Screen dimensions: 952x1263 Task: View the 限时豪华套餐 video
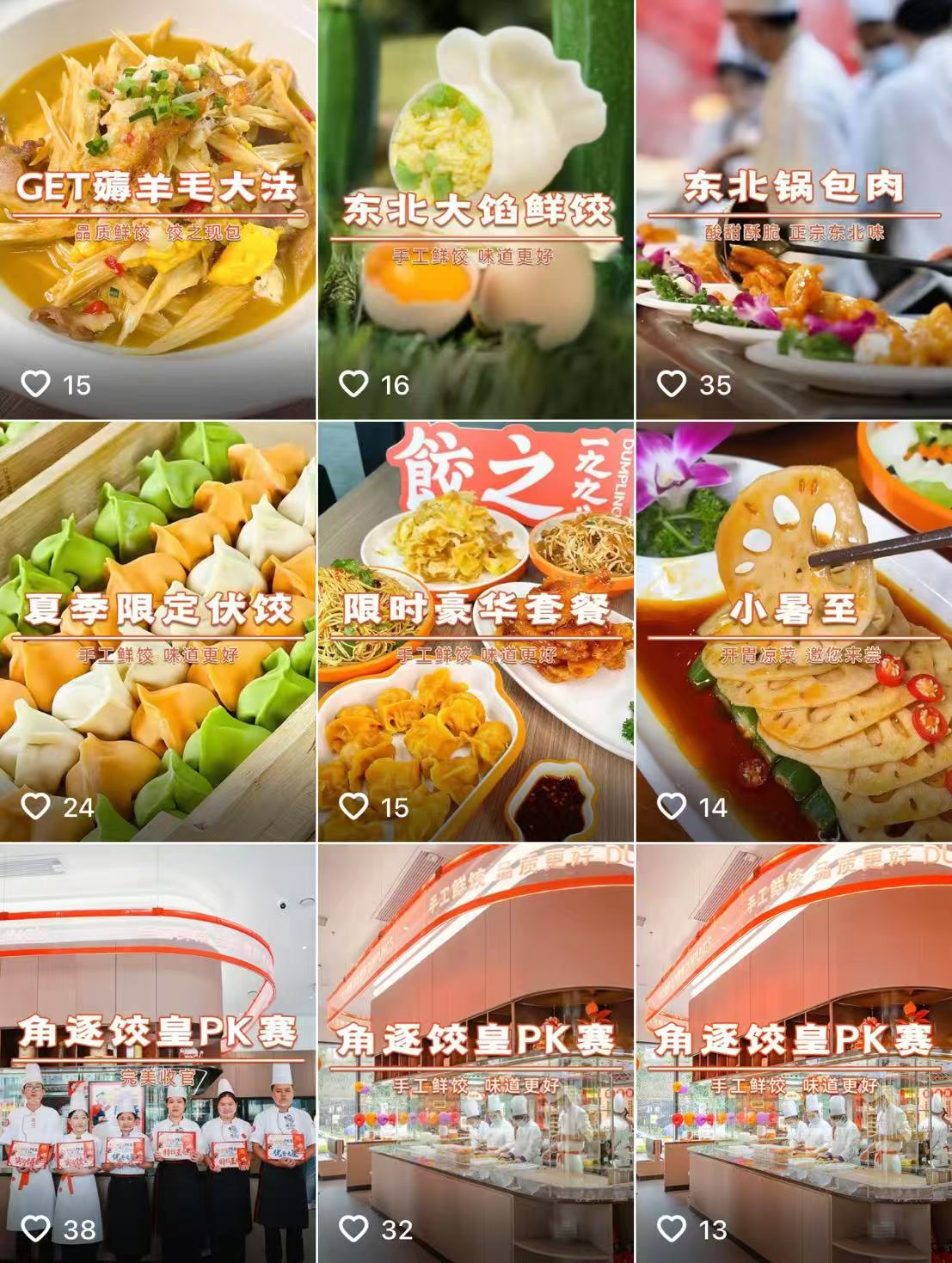(476, 630)
